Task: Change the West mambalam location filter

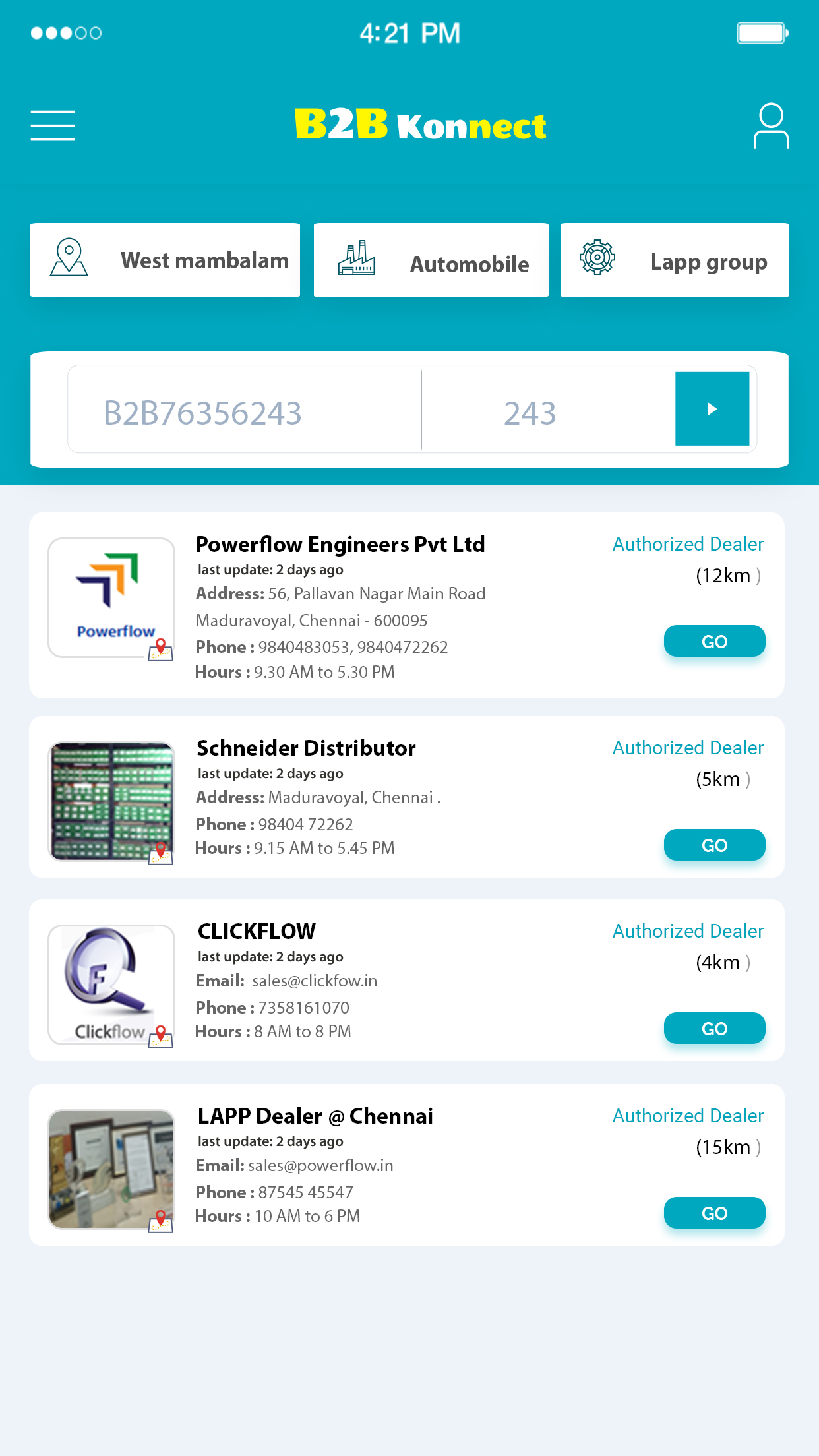Action: pyautogui.click(x=165, y=260)
